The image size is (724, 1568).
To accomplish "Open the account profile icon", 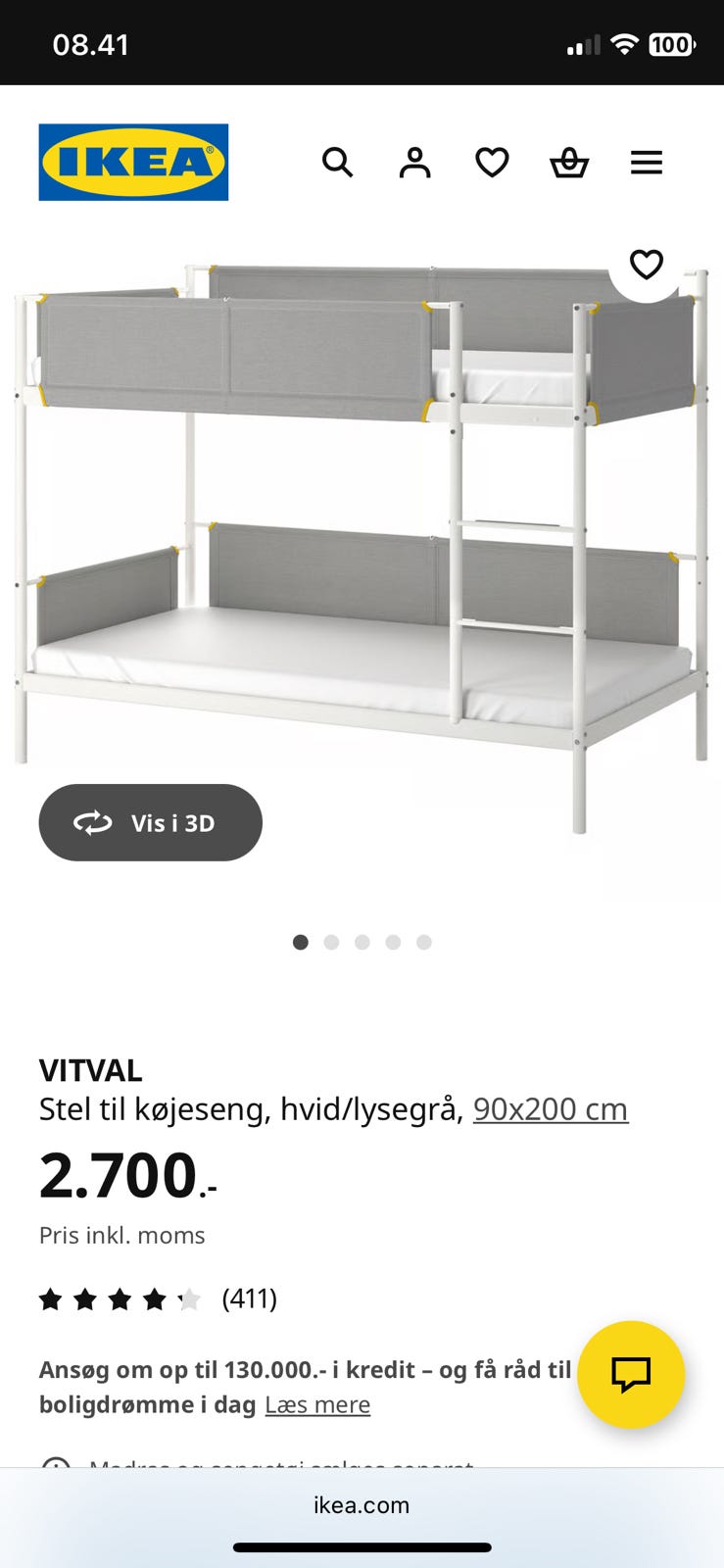I will click(414, 162).
